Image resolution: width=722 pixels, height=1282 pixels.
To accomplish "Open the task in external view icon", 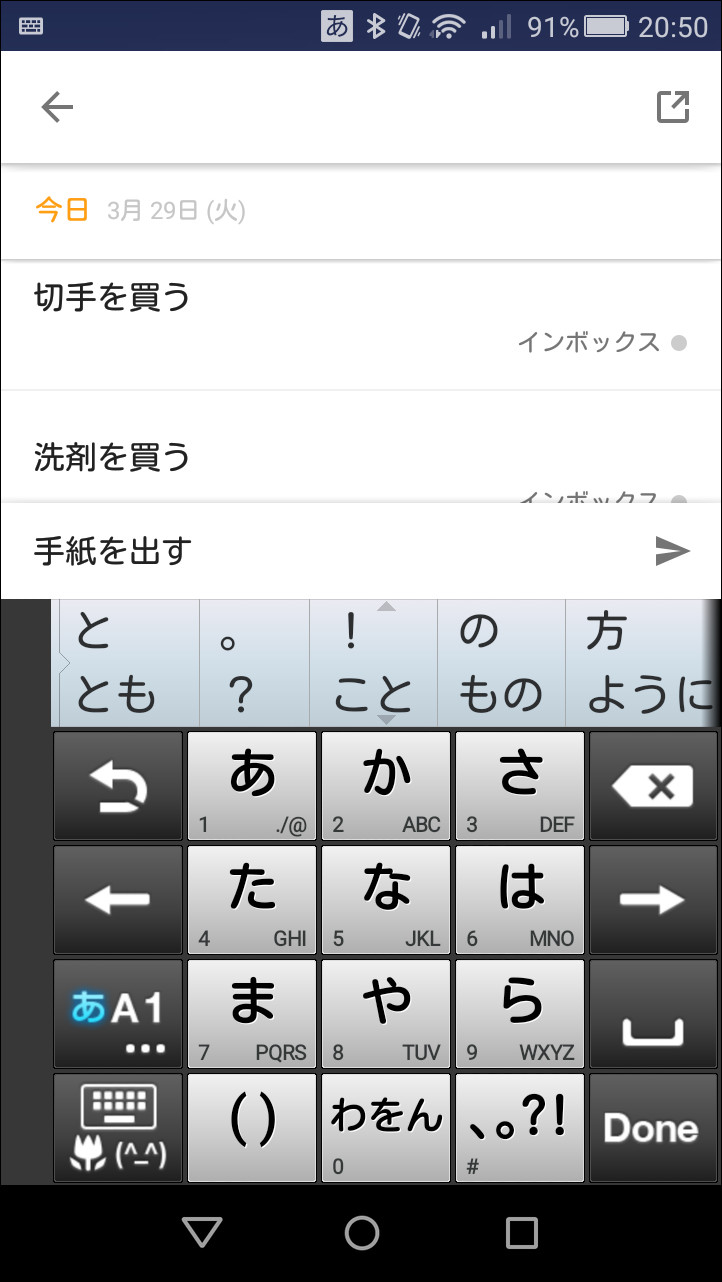I will (674, 105).
